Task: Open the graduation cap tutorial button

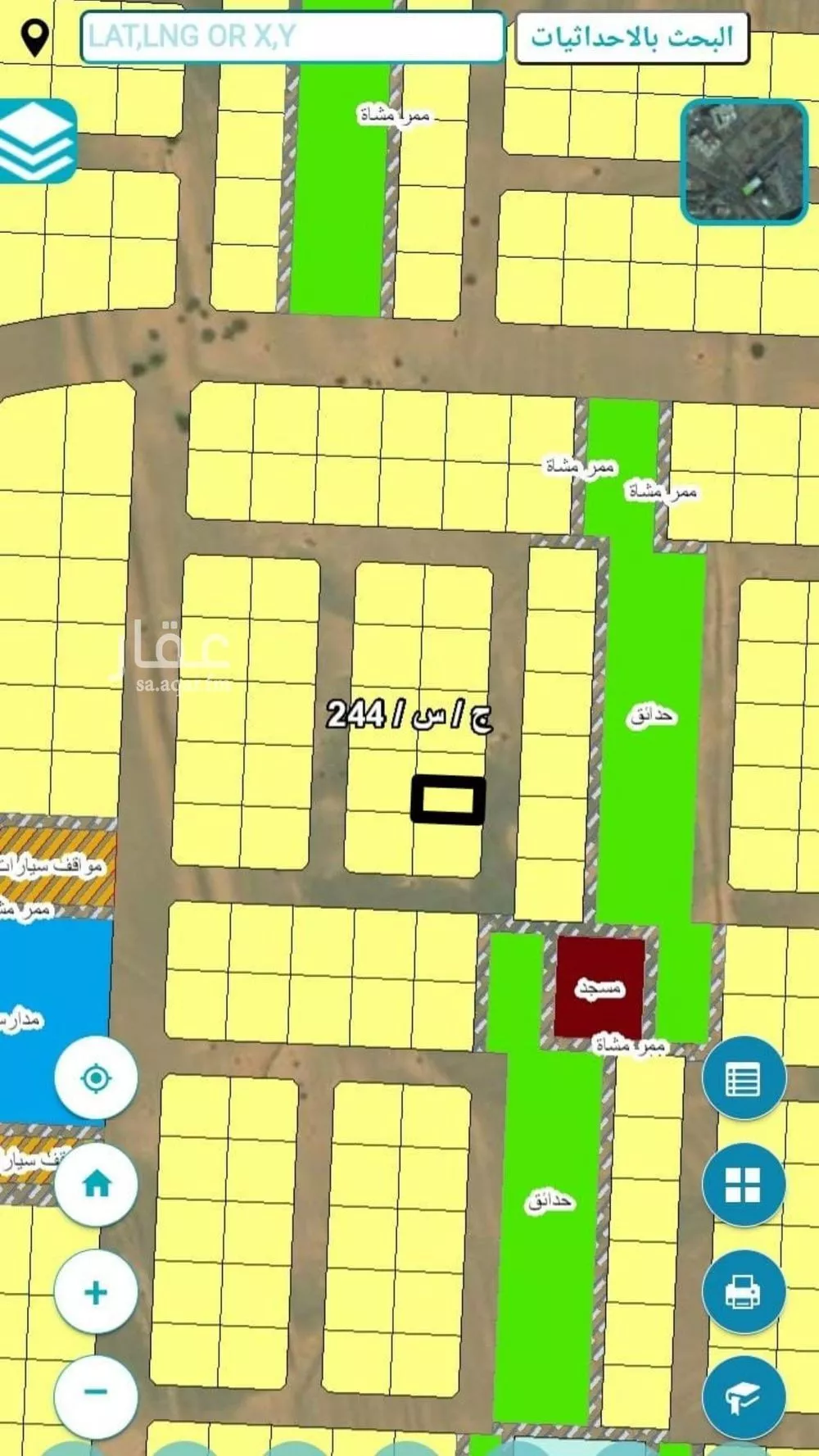Action: [743, 1397]
